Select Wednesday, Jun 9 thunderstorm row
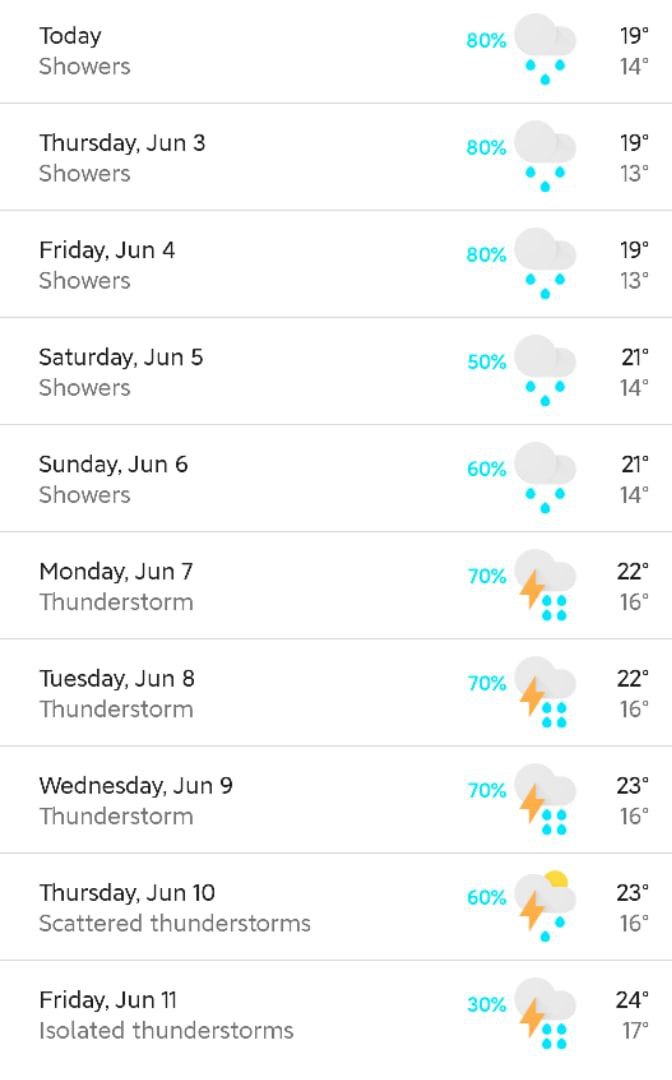This screenshot has height=1080, width=672. [x=336, y=800]
